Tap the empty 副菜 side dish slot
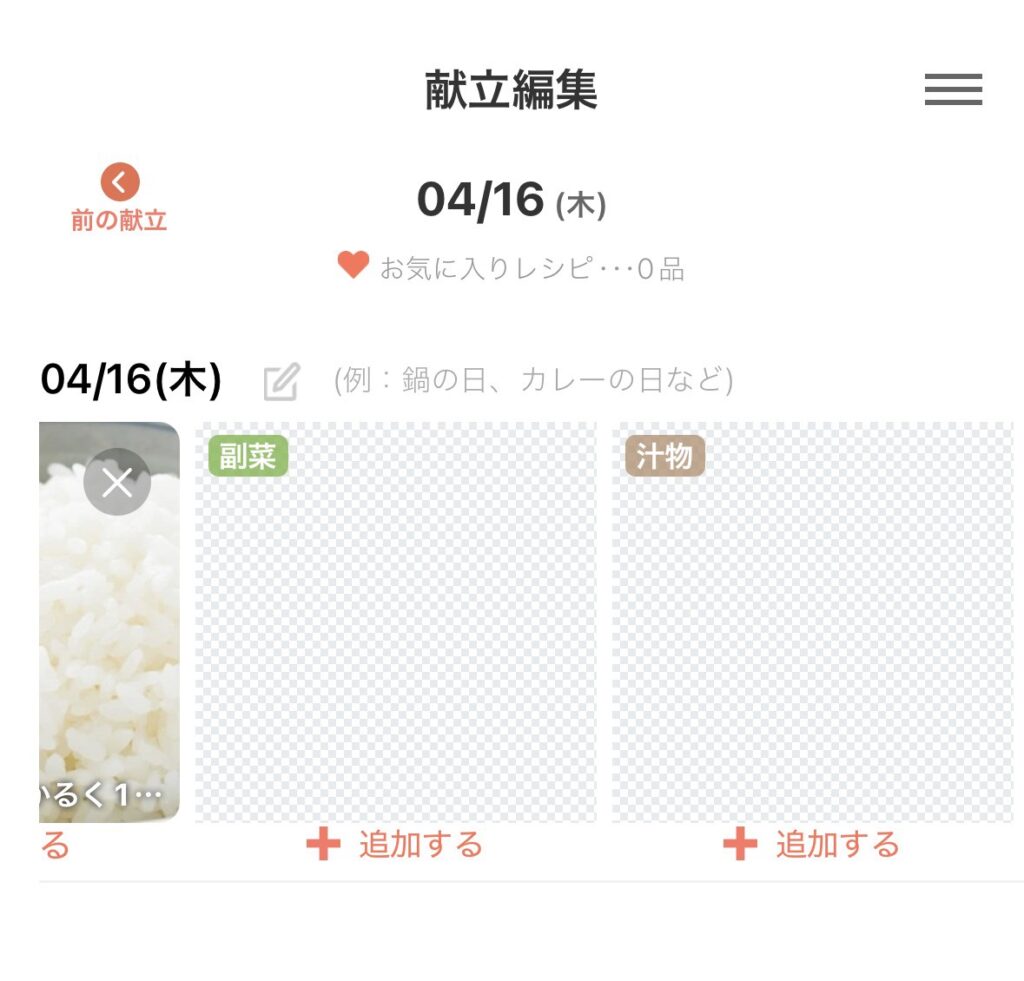The image size is (1024, 981). click(x=396, y=630)
